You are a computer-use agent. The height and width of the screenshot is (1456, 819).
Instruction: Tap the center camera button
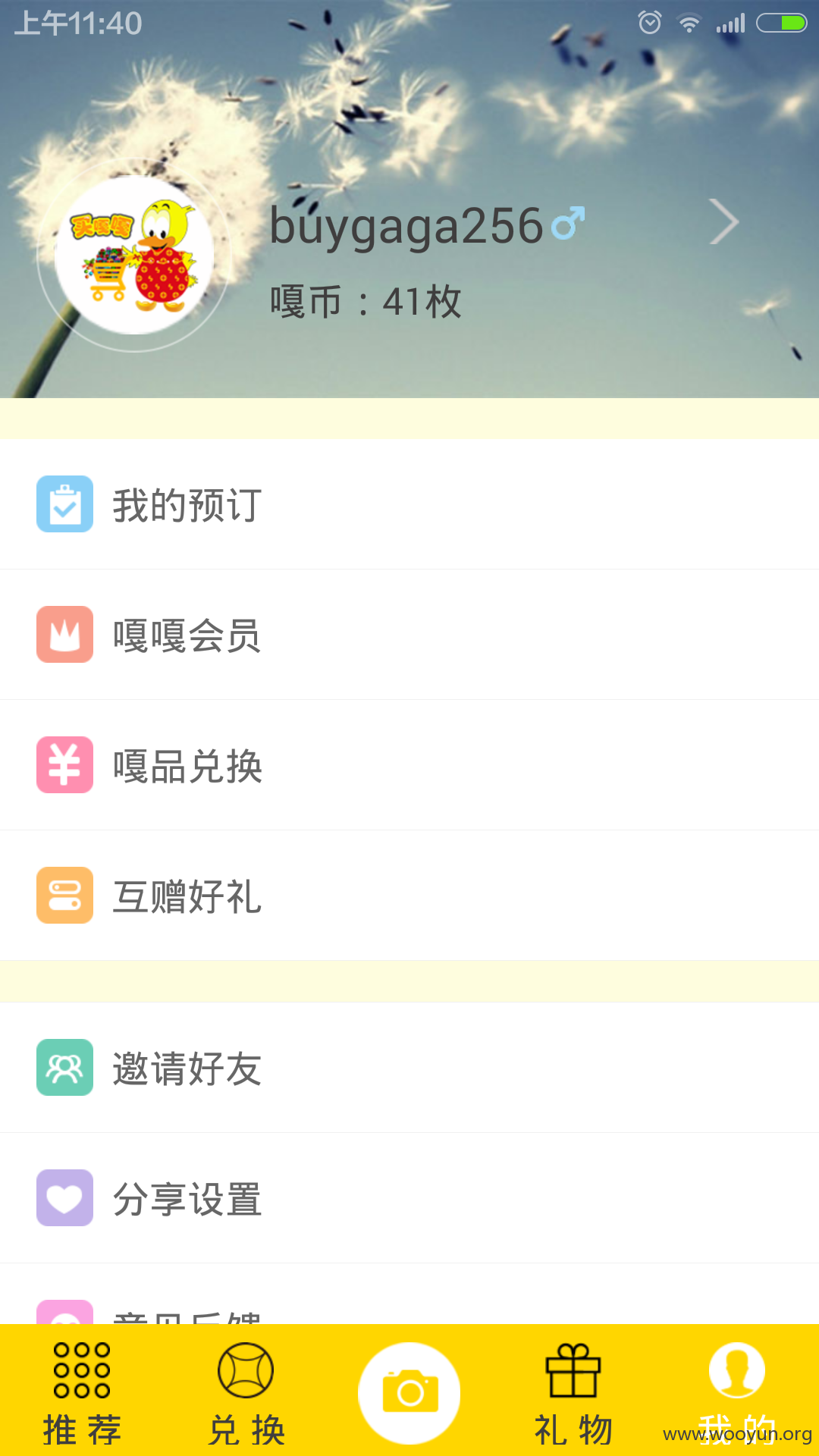pos(409,1393)
